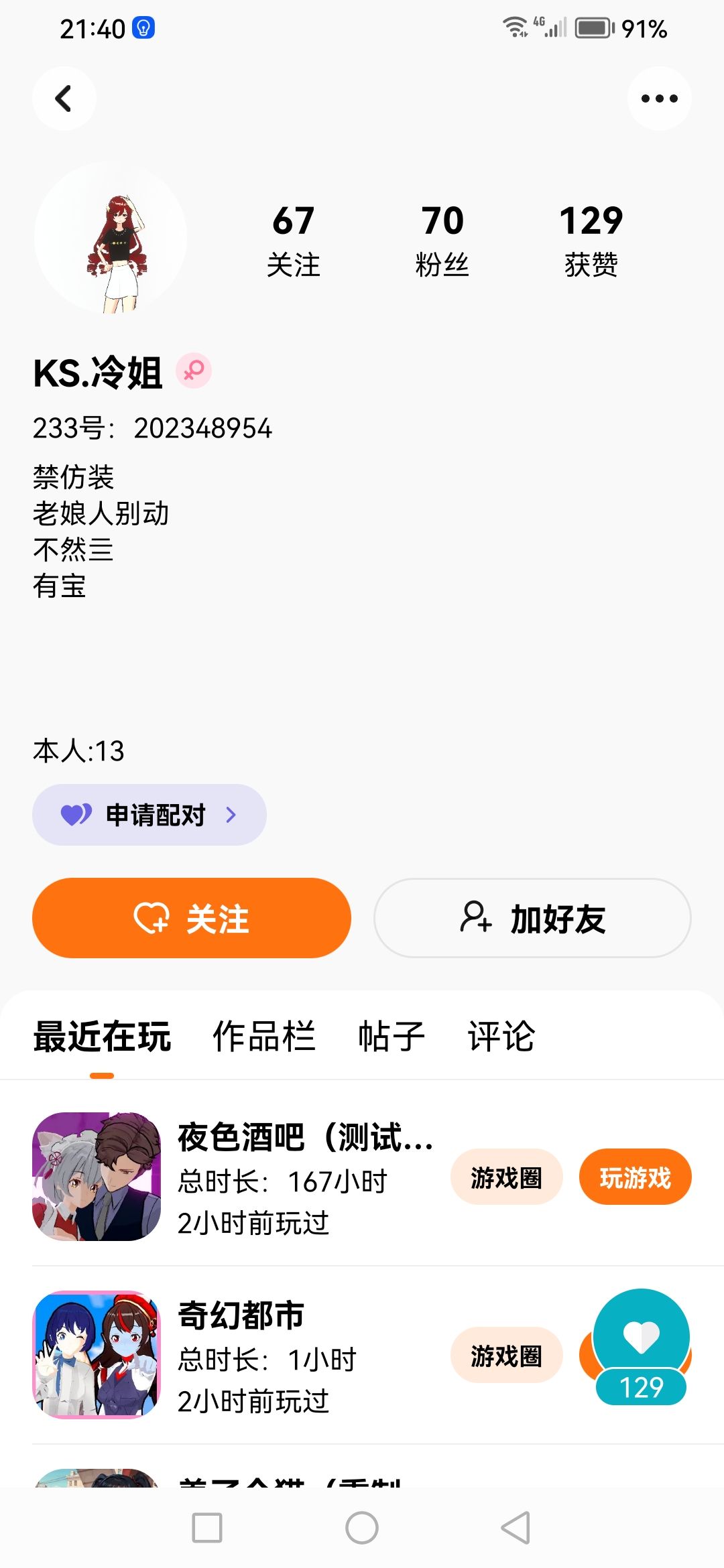Switch to the 评论 tab
Image resolution: width=724 pixels, height=1568 pixels.
point(501,1036)
